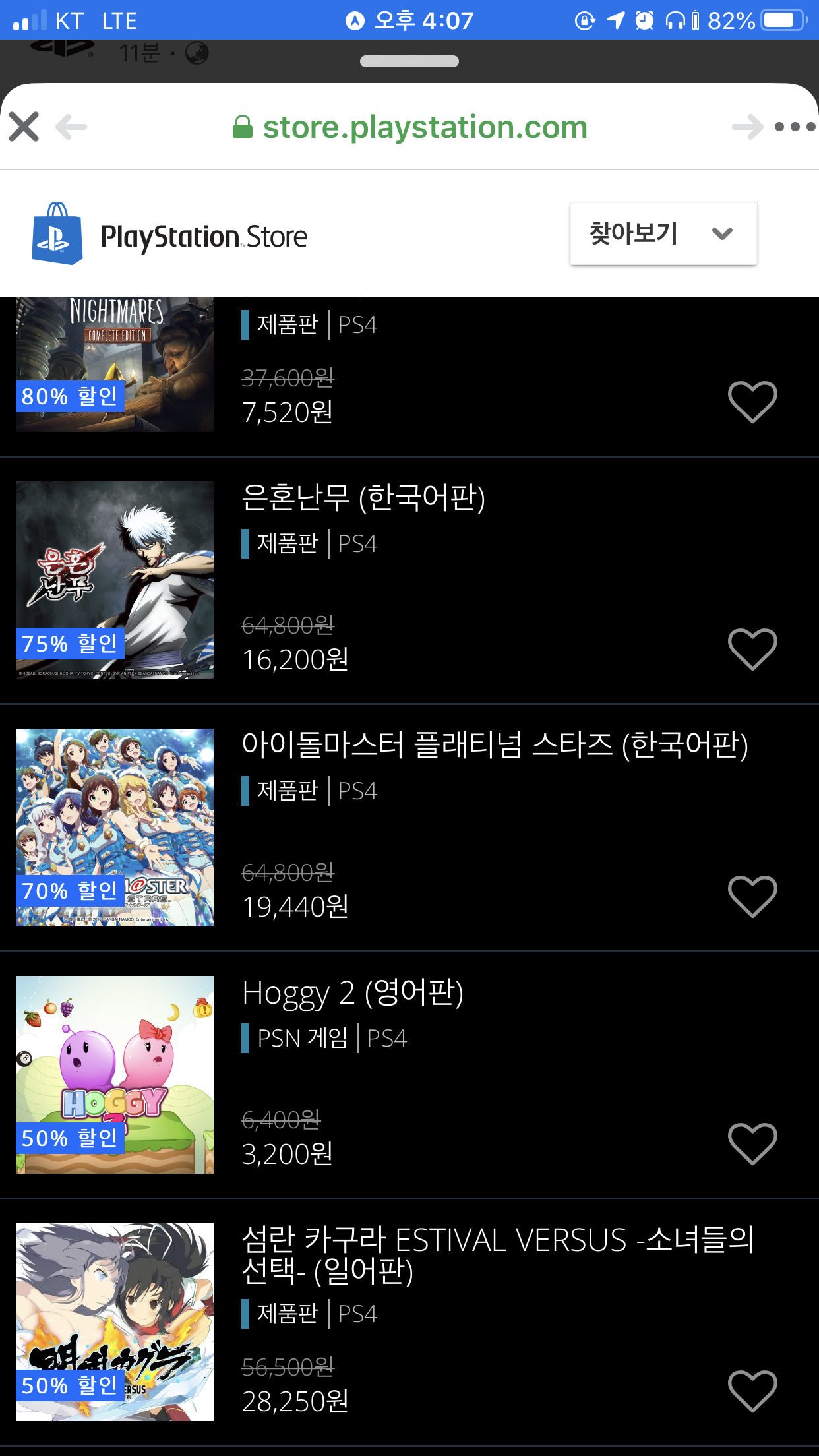Wishlist 아이돌마스터 플래티넘 스타즈 with the heart

(x=752, y=896)
